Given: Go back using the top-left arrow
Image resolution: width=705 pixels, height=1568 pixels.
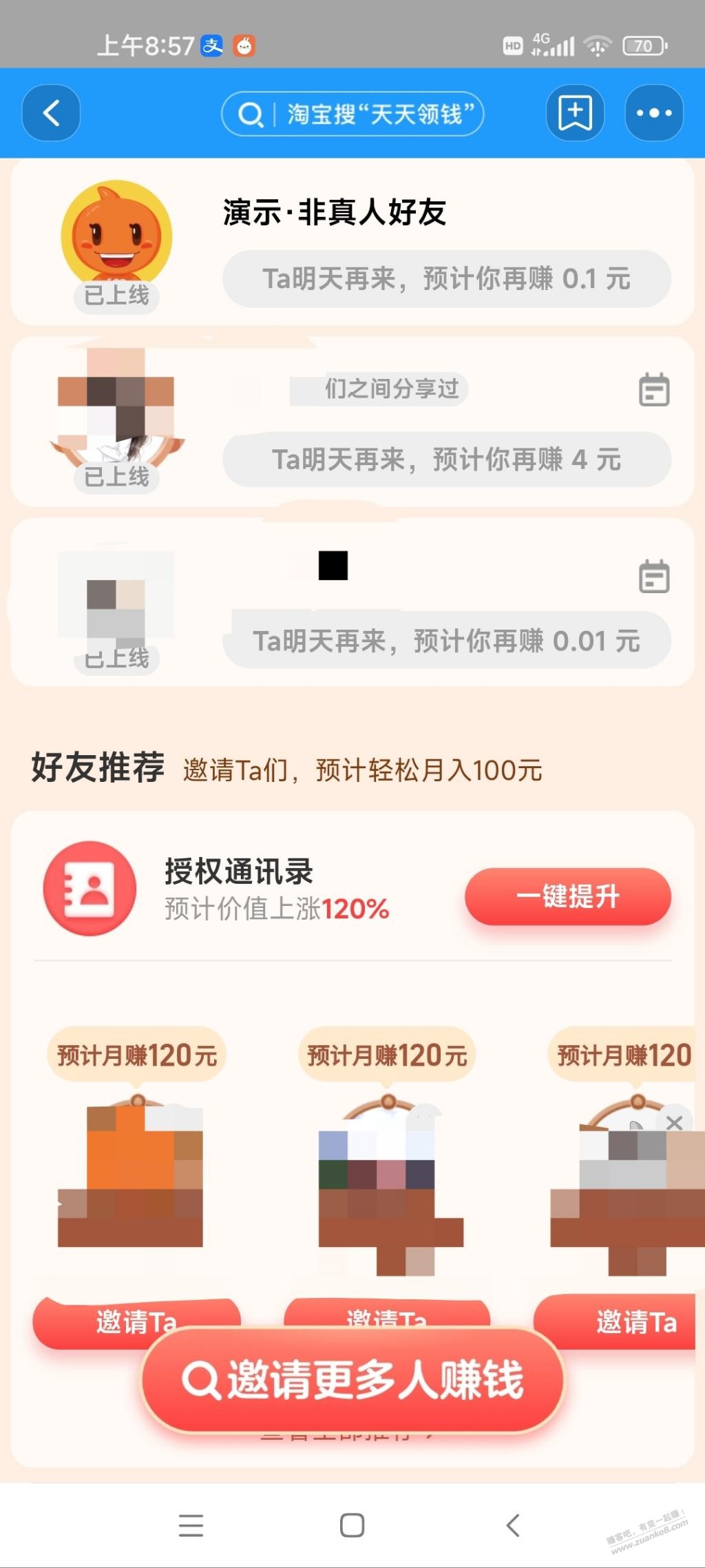Looking at the screenshot, I should click(x=51, y=113).
